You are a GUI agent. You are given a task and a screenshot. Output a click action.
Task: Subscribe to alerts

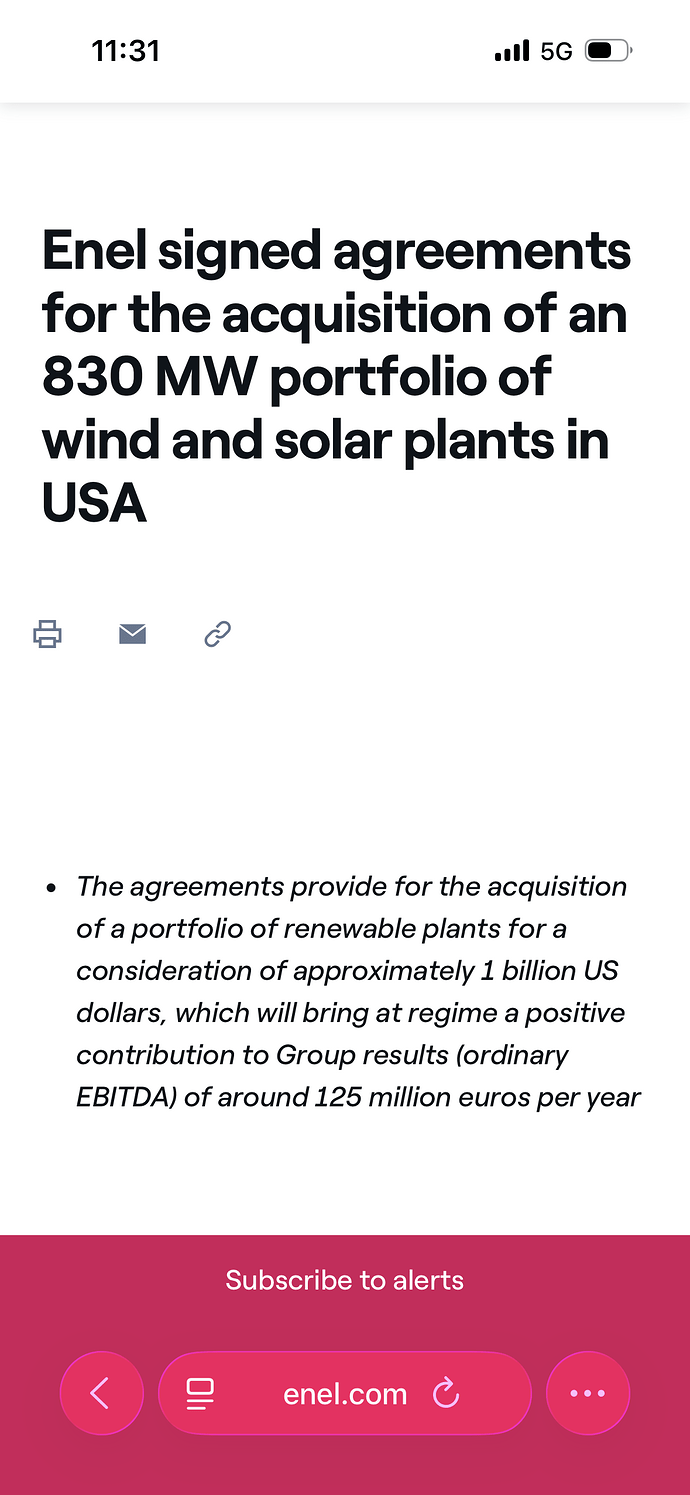(x=344, y=1280)
